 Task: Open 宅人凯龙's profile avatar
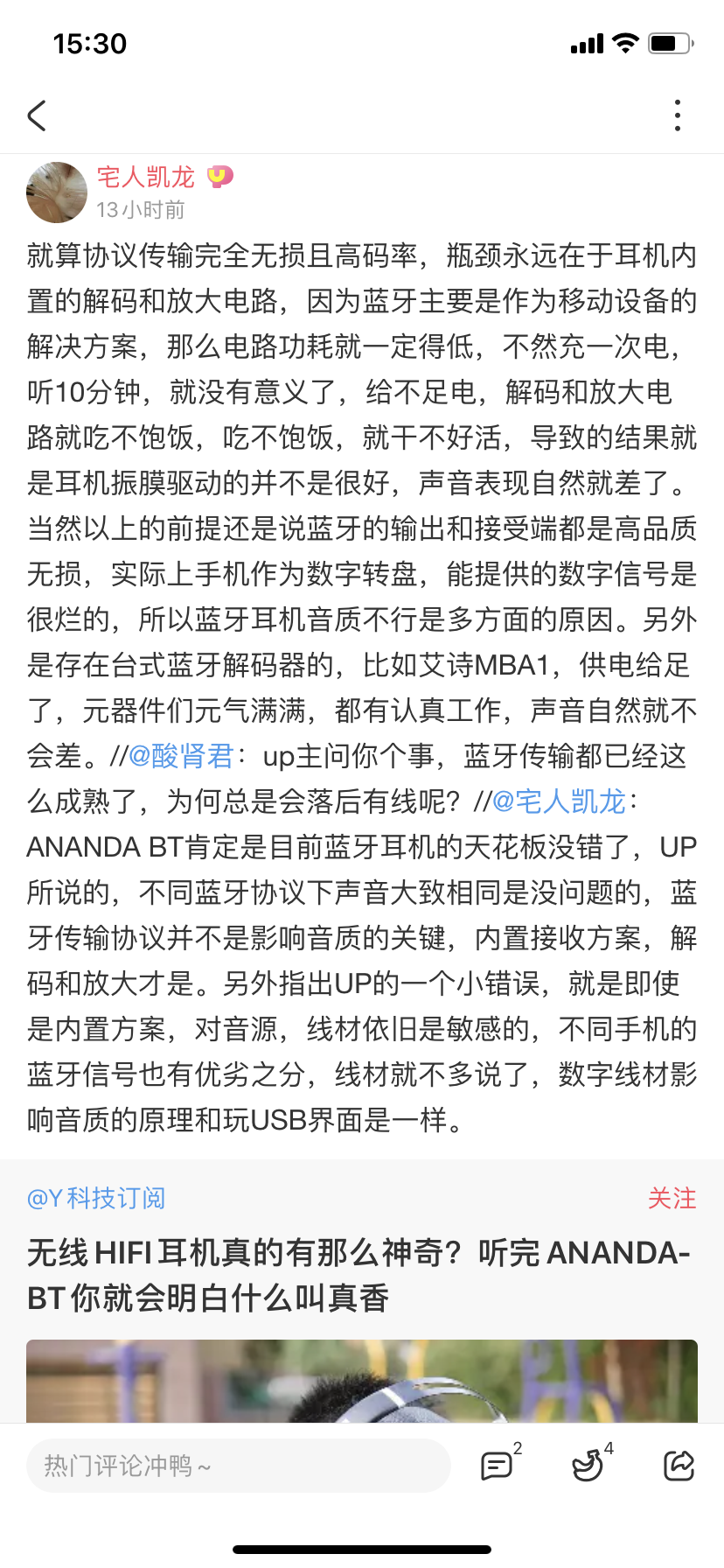click(x=57, y=192)
